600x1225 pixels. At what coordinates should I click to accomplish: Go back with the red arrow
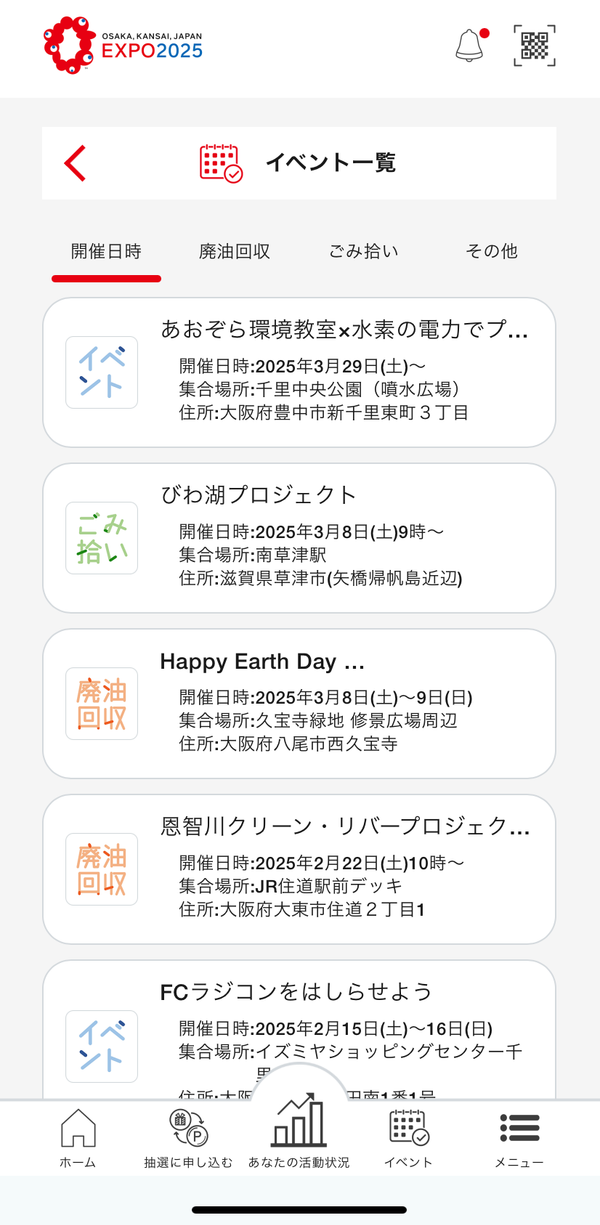[75, 162]
